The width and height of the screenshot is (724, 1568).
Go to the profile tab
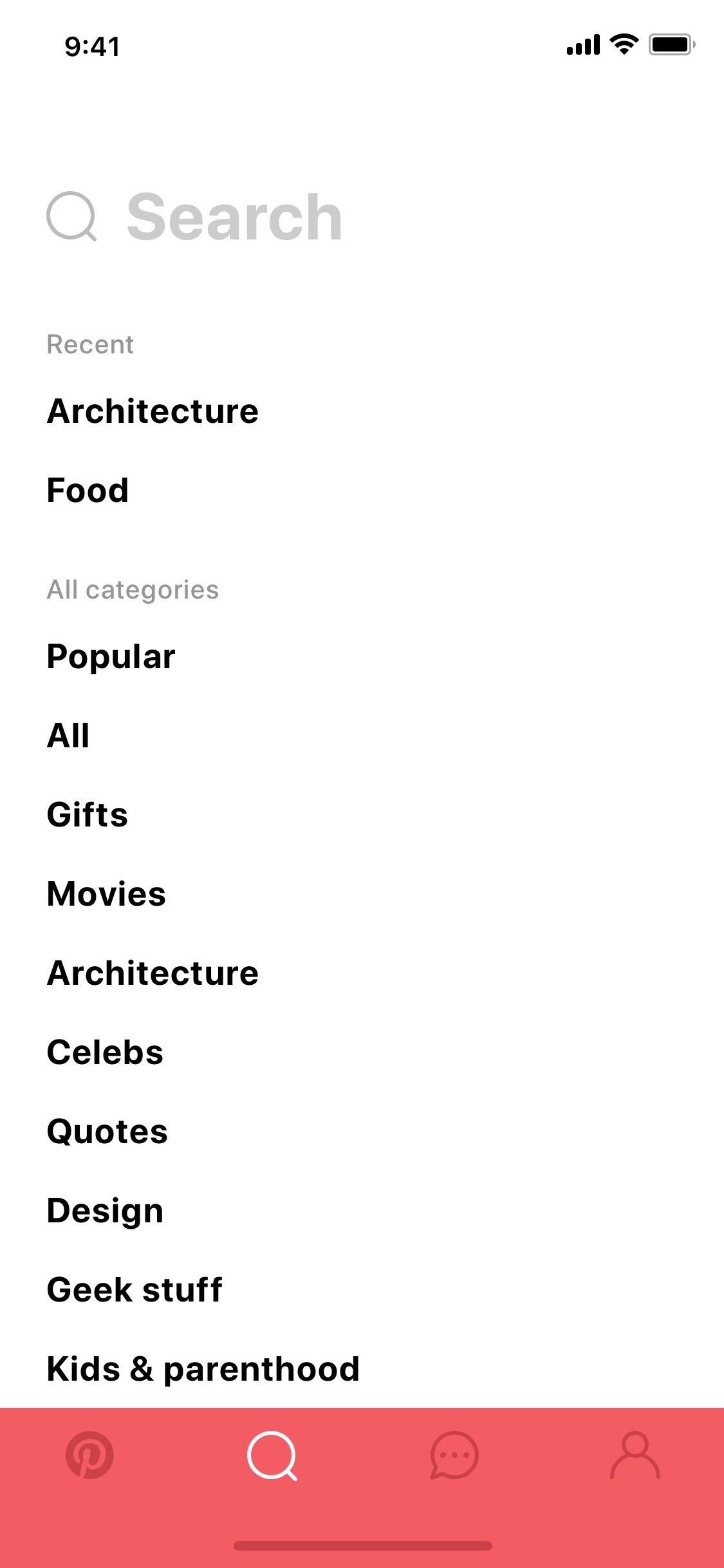click(635, 1455)
